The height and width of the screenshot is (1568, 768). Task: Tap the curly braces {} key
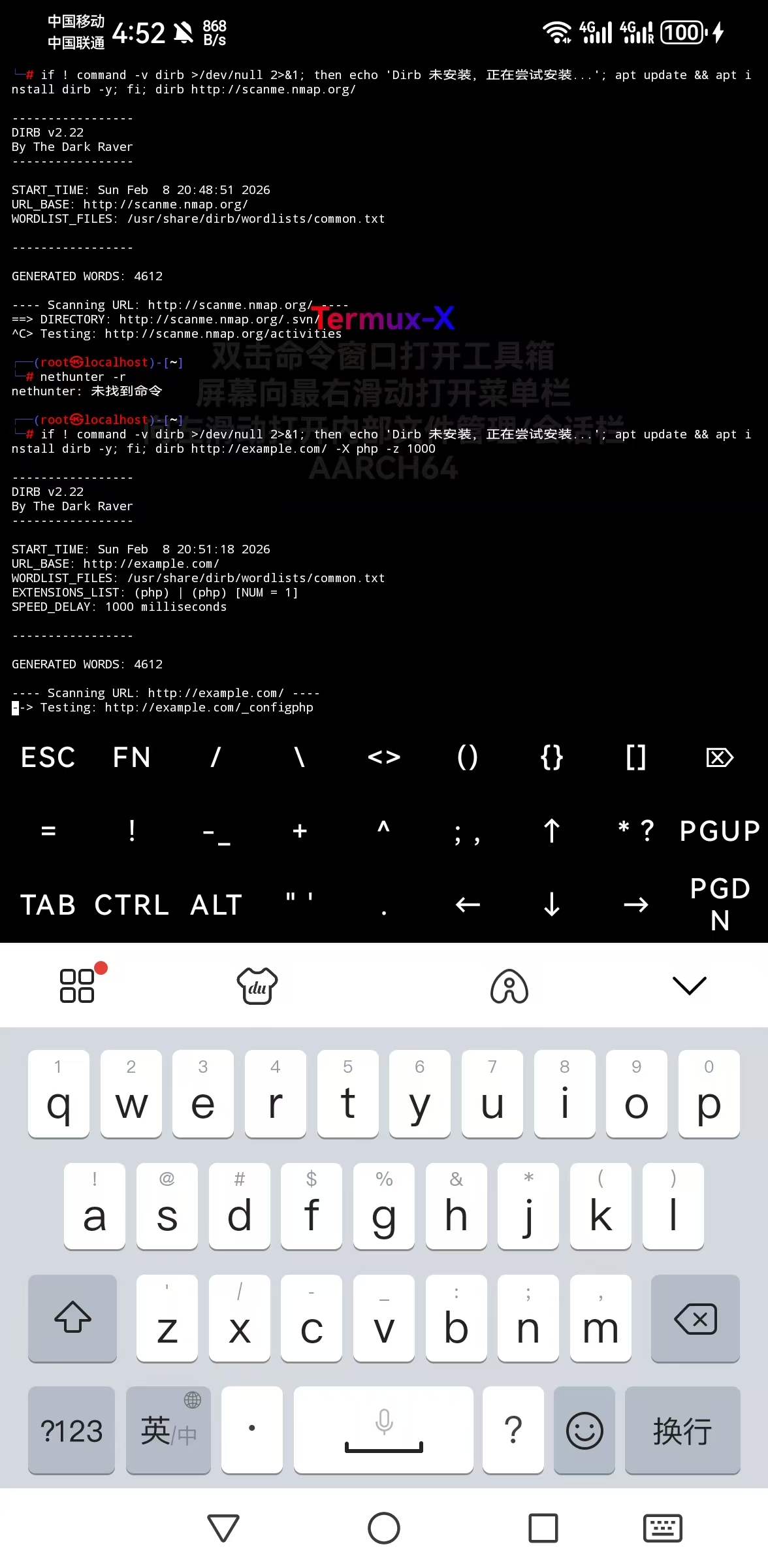(552, 758)
